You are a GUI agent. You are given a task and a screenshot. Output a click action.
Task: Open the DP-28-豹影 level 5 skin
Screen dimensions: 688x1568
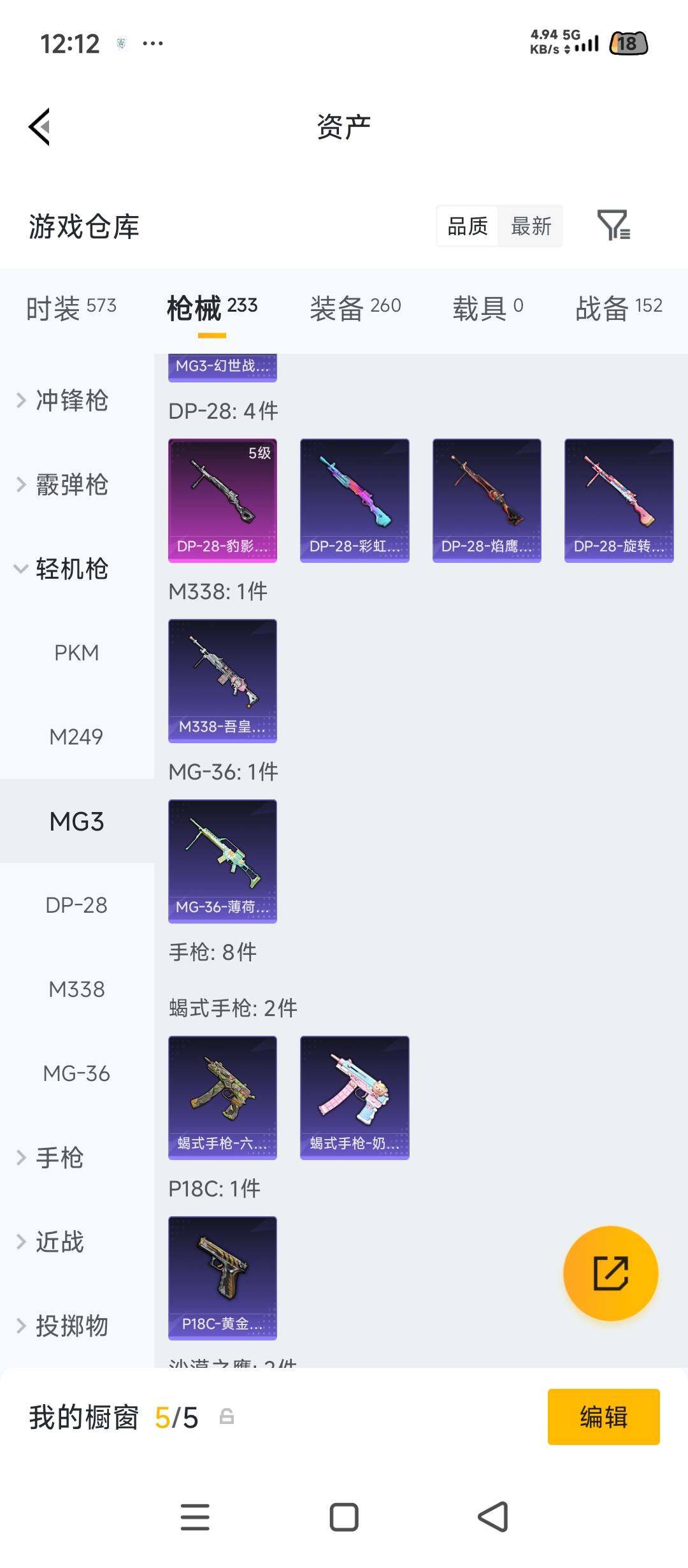click(222, 500)
